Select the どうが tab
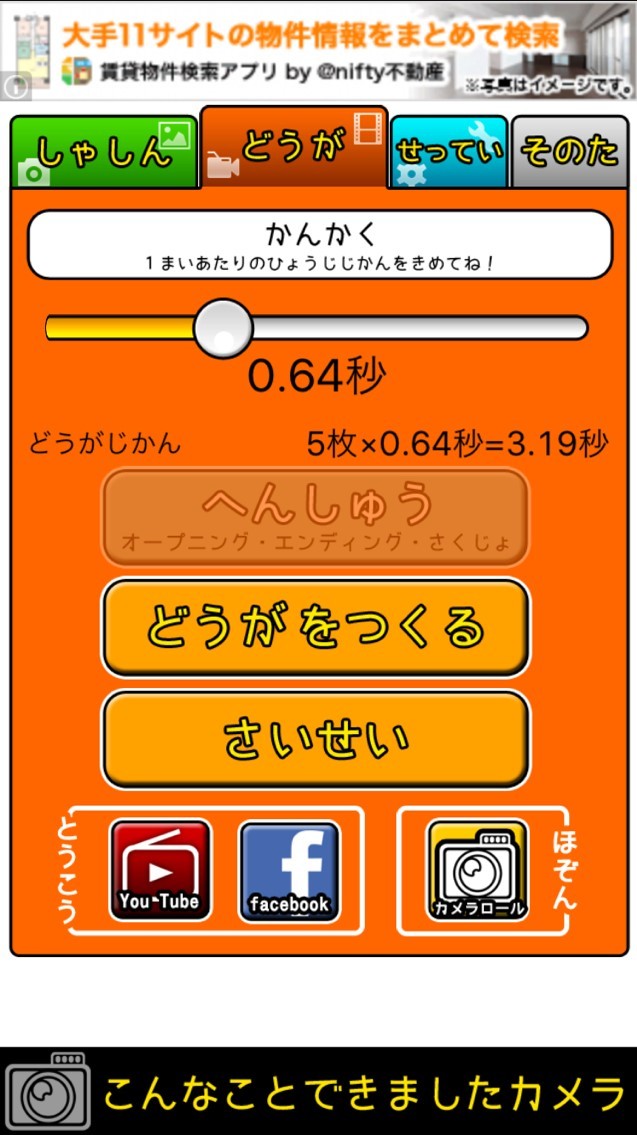 pos(294,148)
